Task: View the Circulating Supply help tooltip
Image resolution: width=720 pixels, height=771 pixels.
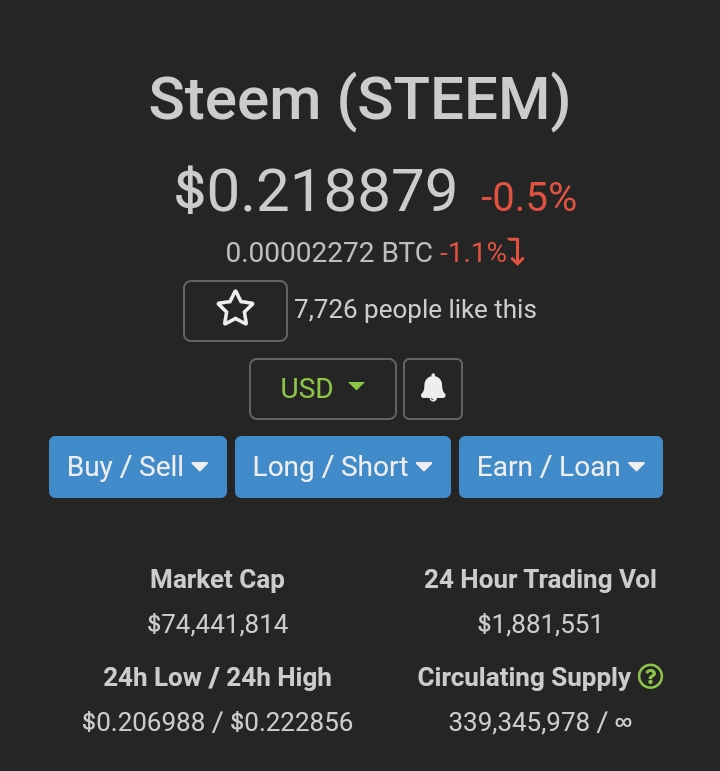Action: [651, 677]
